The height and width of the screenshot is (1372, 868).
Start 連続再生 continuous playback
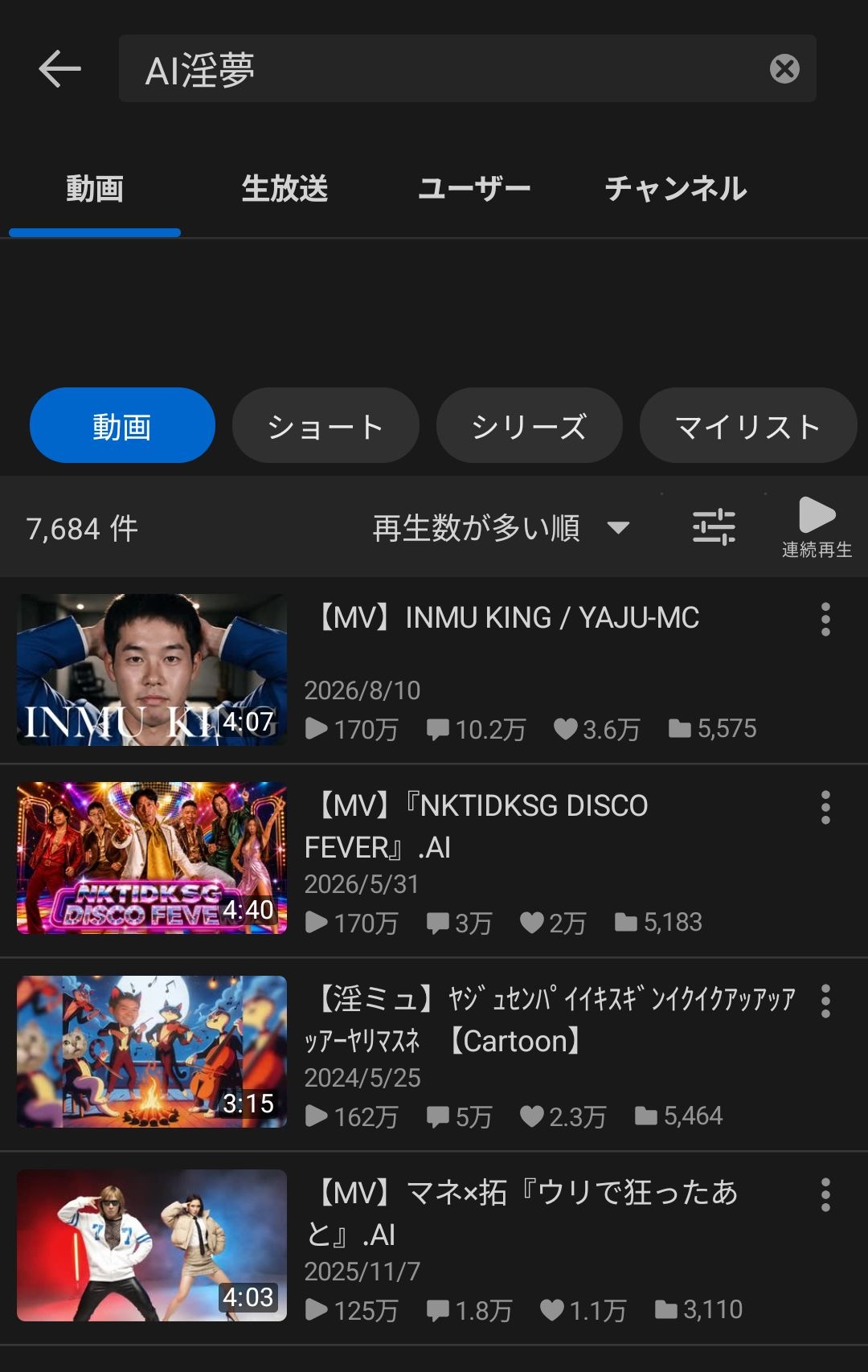(817, 527)
